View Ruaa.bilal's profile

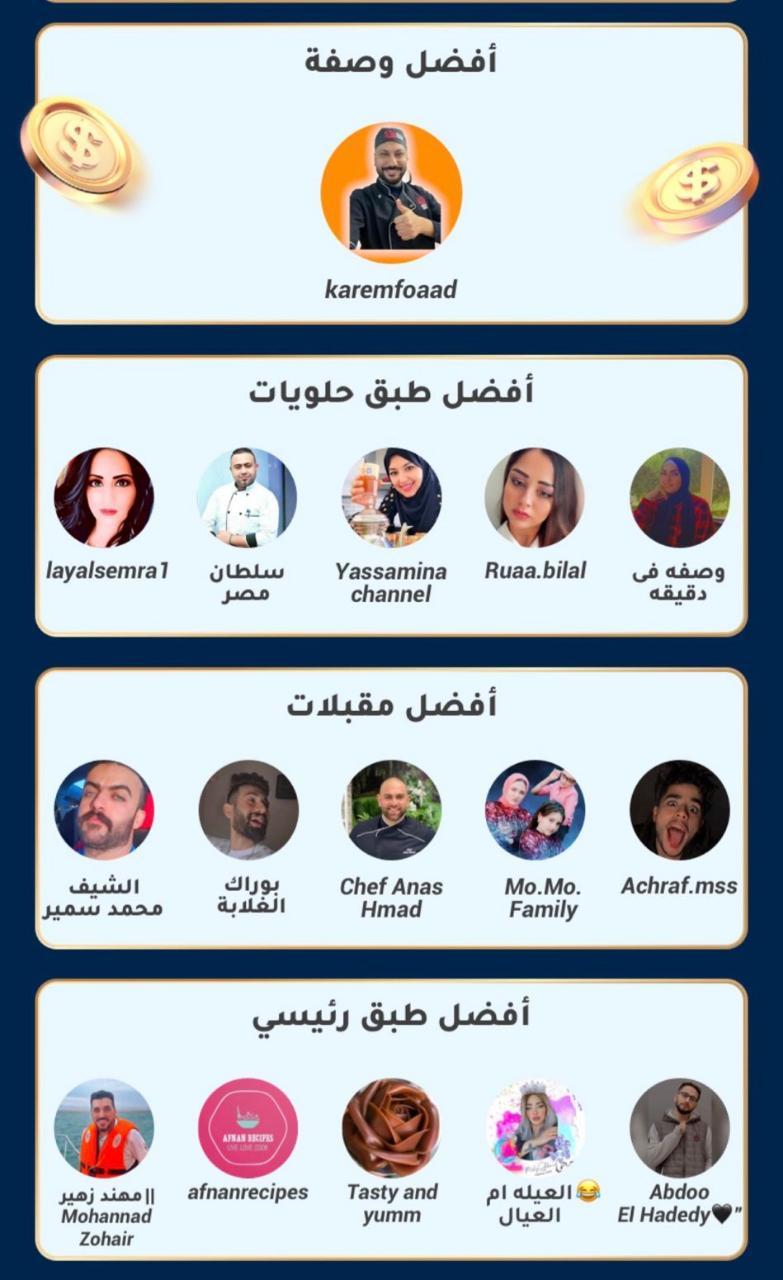(x=535, y=498)
